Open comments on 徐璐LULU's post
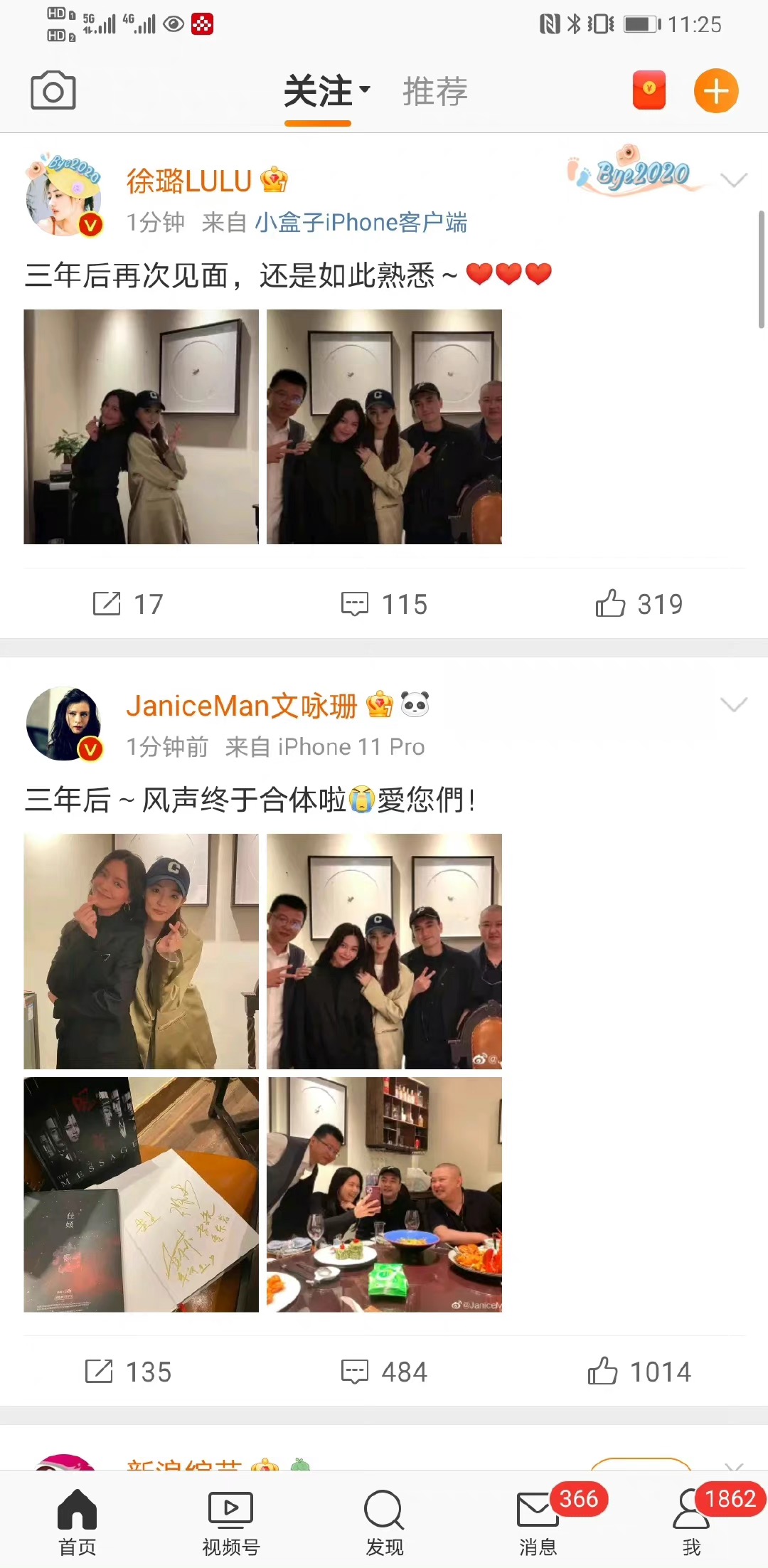Image resolution: width=768 pixels, height=1568 pixels. point(384,604)
